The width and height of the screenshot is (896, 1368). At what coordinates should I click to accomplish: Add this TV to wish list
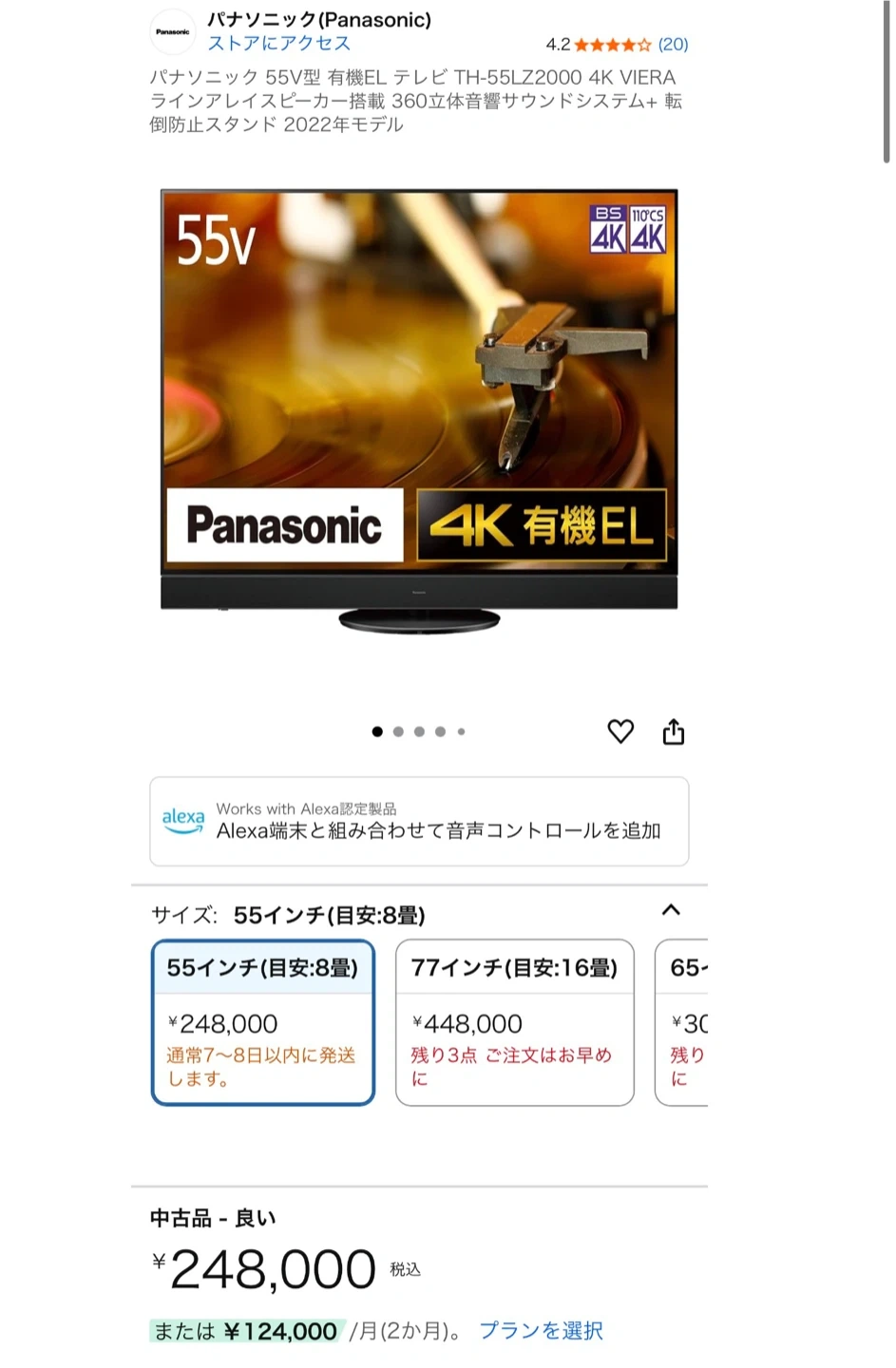pyautogui.click(x=620, y=731)
